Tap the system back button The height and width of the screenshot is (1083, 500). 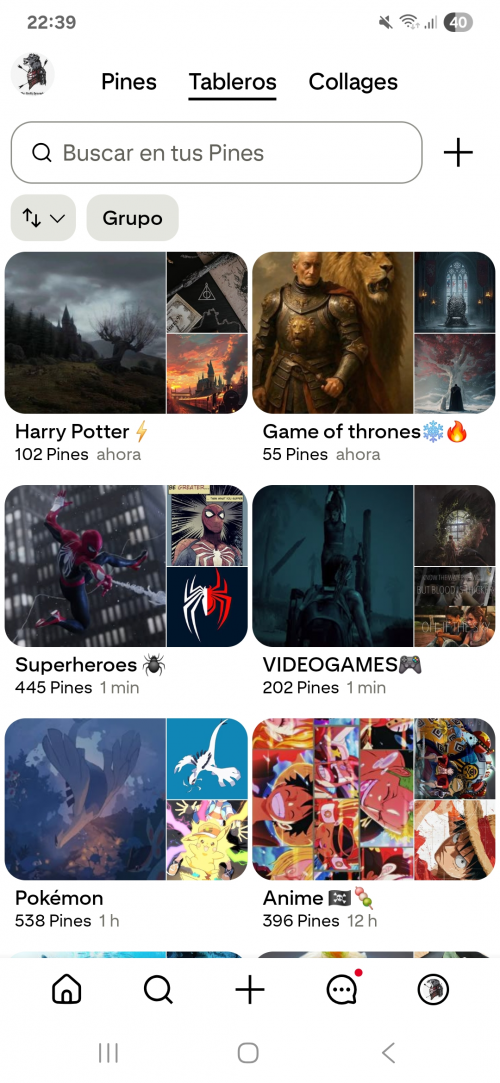coord(389,1053)
